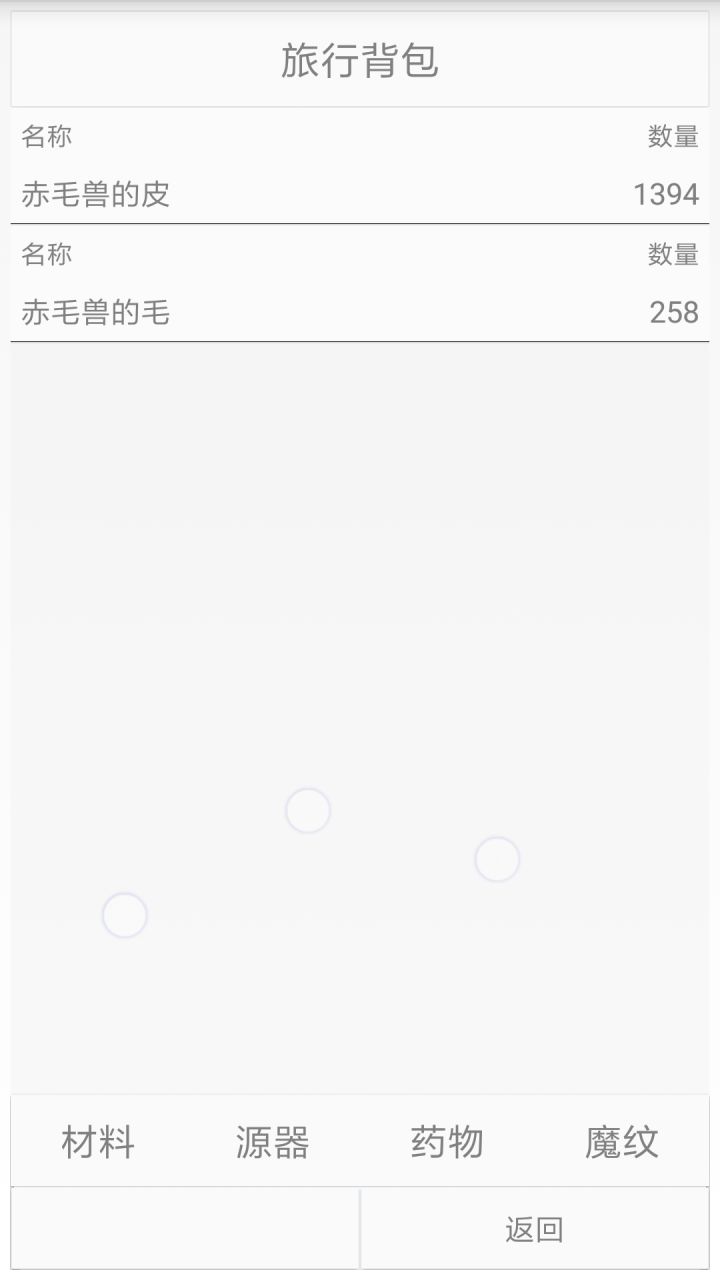Click the faint circle on the right side
This screenshot has width=720, height=1280.
coord(497,858)
